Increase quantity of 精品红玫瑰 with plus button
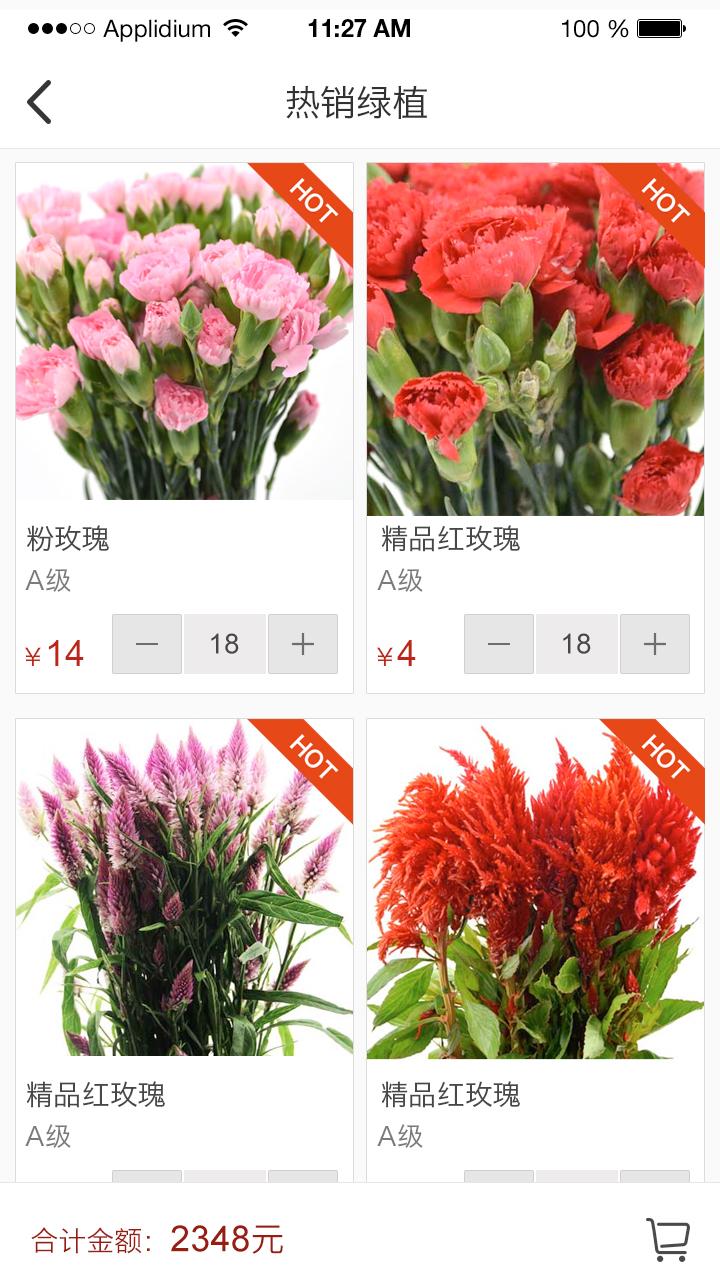720x1280 pixels. [x=655, y=644]
